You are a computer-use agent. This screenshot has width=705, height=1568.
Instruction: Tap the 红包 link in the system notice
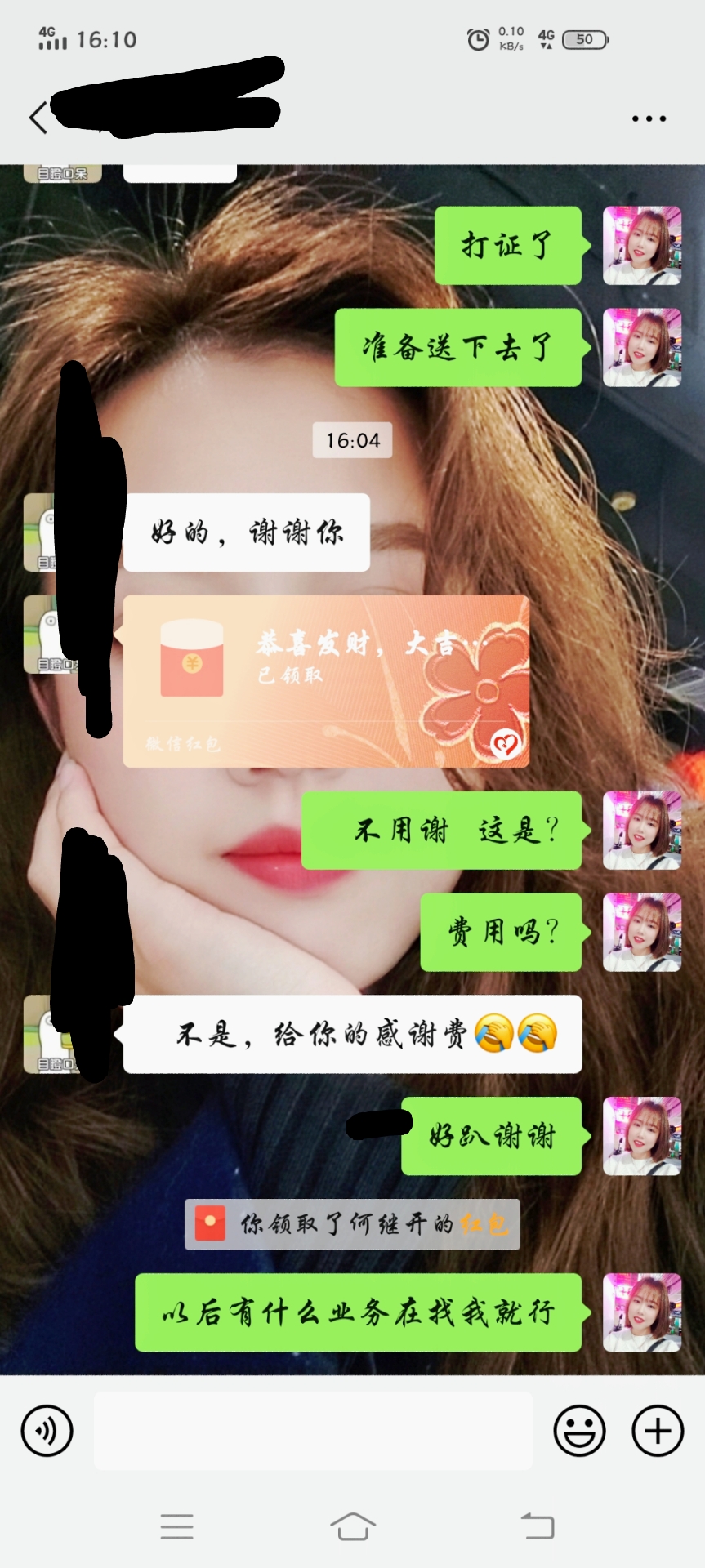pyautogui.click(x=484, y=1224)
